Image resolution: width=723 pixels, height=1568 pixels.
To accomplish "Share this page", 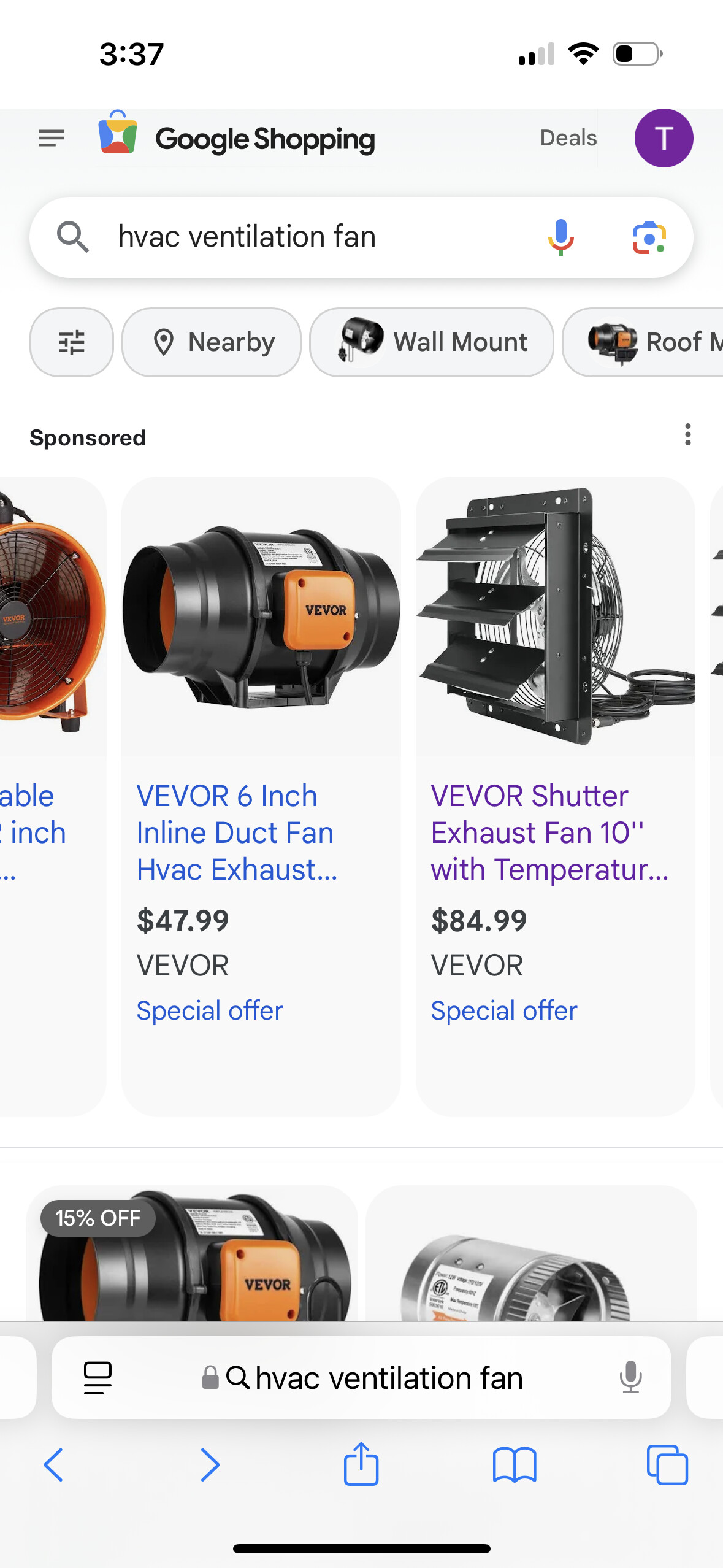I will [x=361, y=1464].
